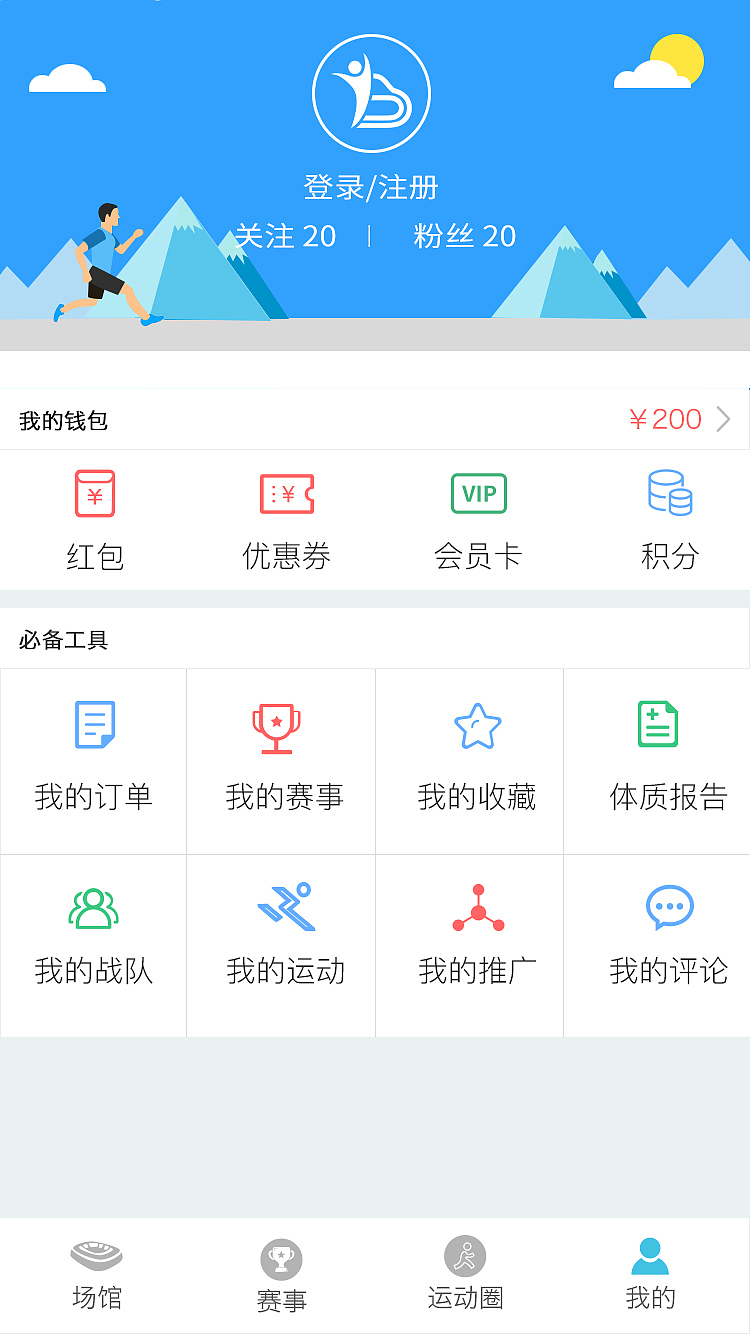750x1334 pixels.
Task: View favorites via the 我的收藏 star icon
Action: click(469, 726)
